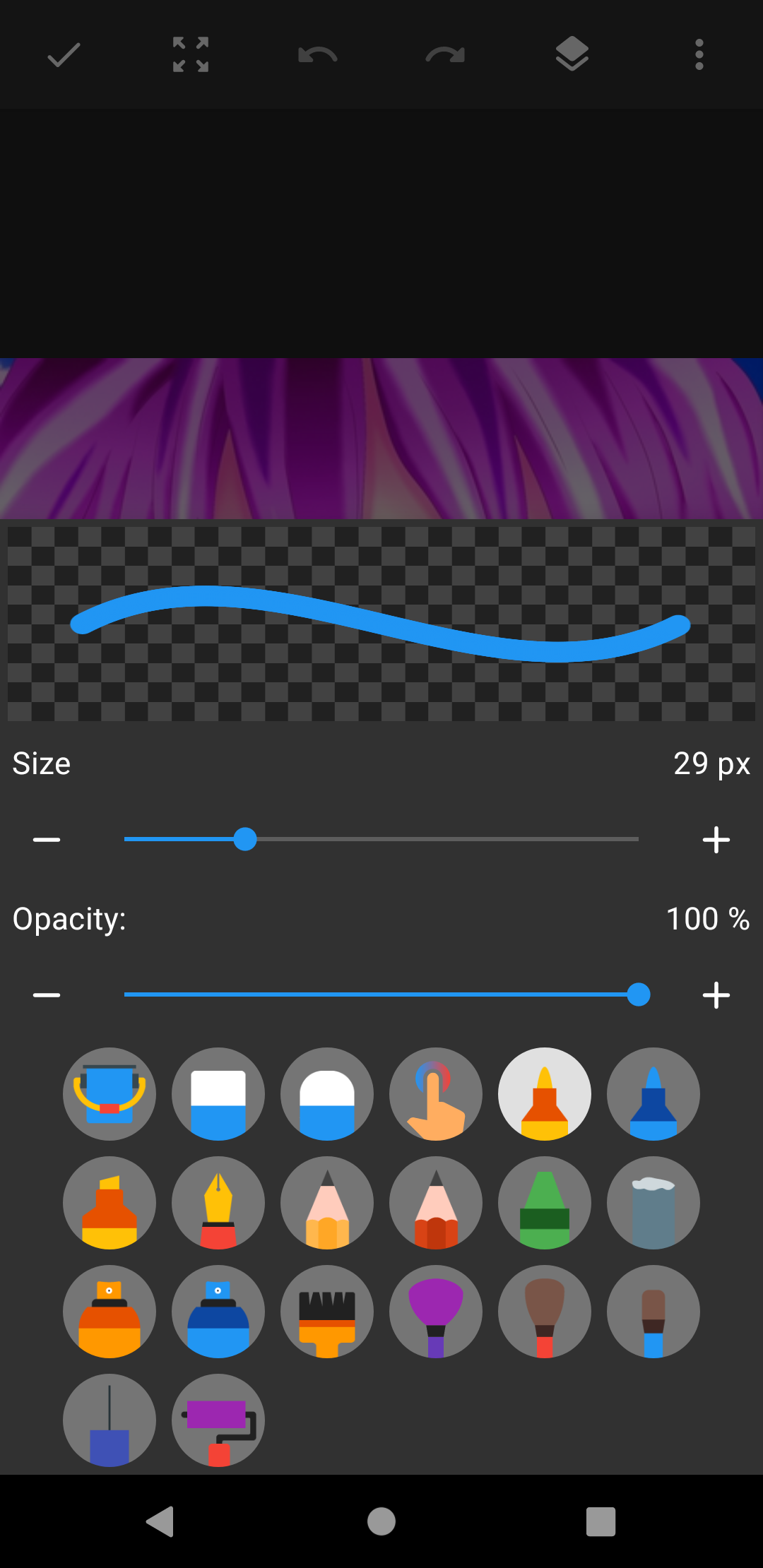
Task: Pick the fountain pen nib tool
Action: point(218,1203)
